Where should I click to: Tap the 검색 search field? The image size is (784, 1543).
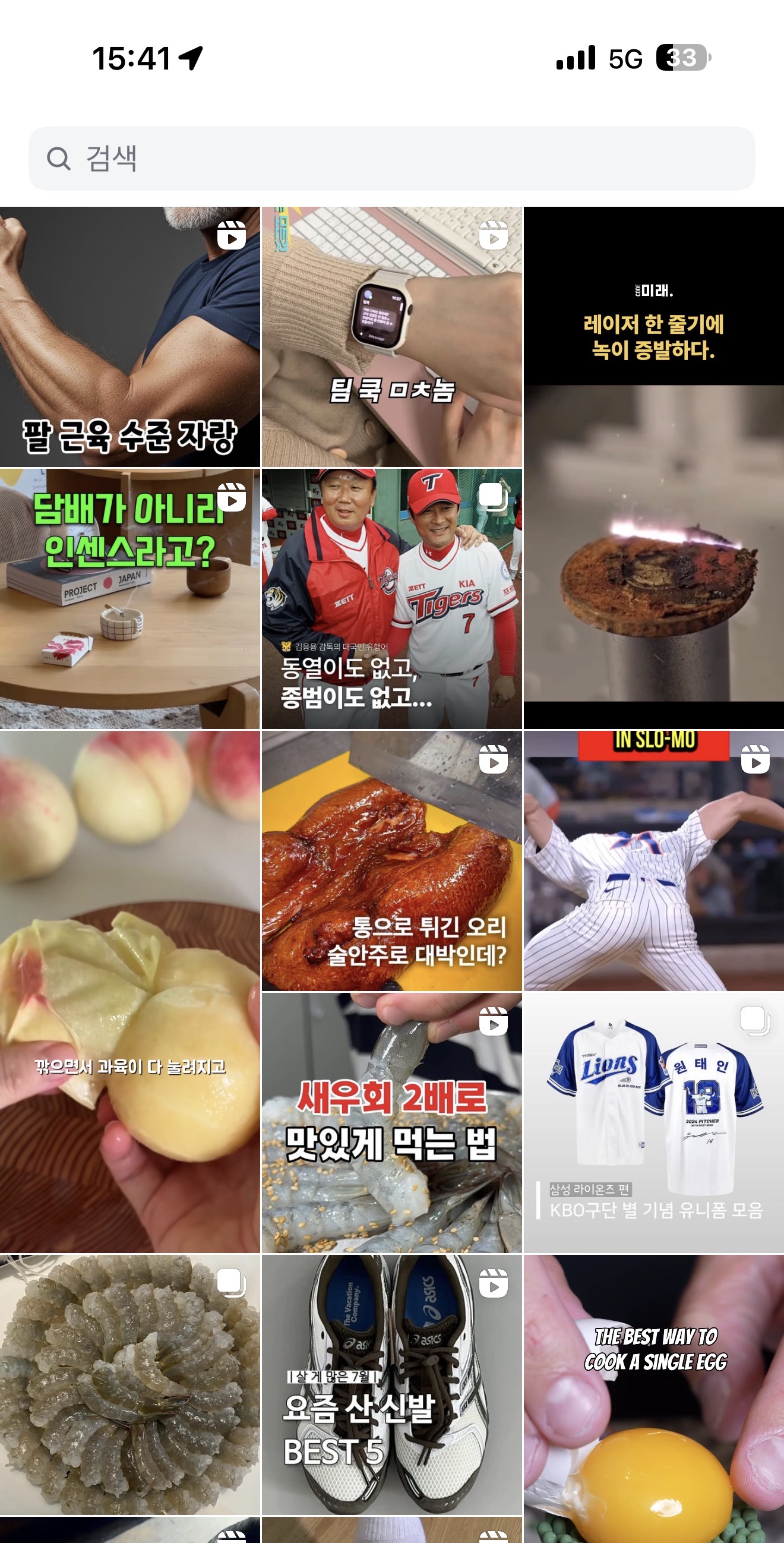click(391, 159)
